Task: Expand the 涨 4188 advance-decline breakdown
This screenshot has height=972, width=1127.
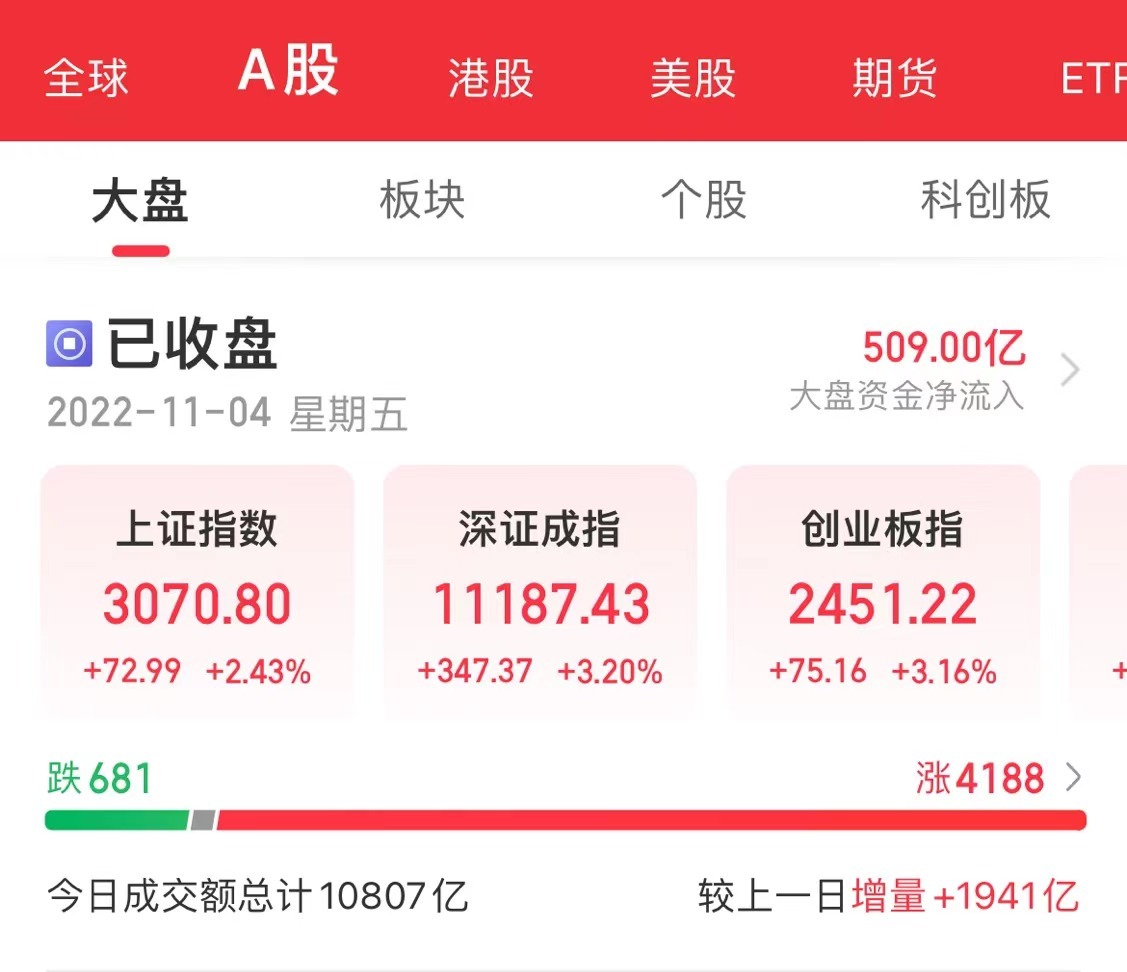Action: tap(1000, 778)
